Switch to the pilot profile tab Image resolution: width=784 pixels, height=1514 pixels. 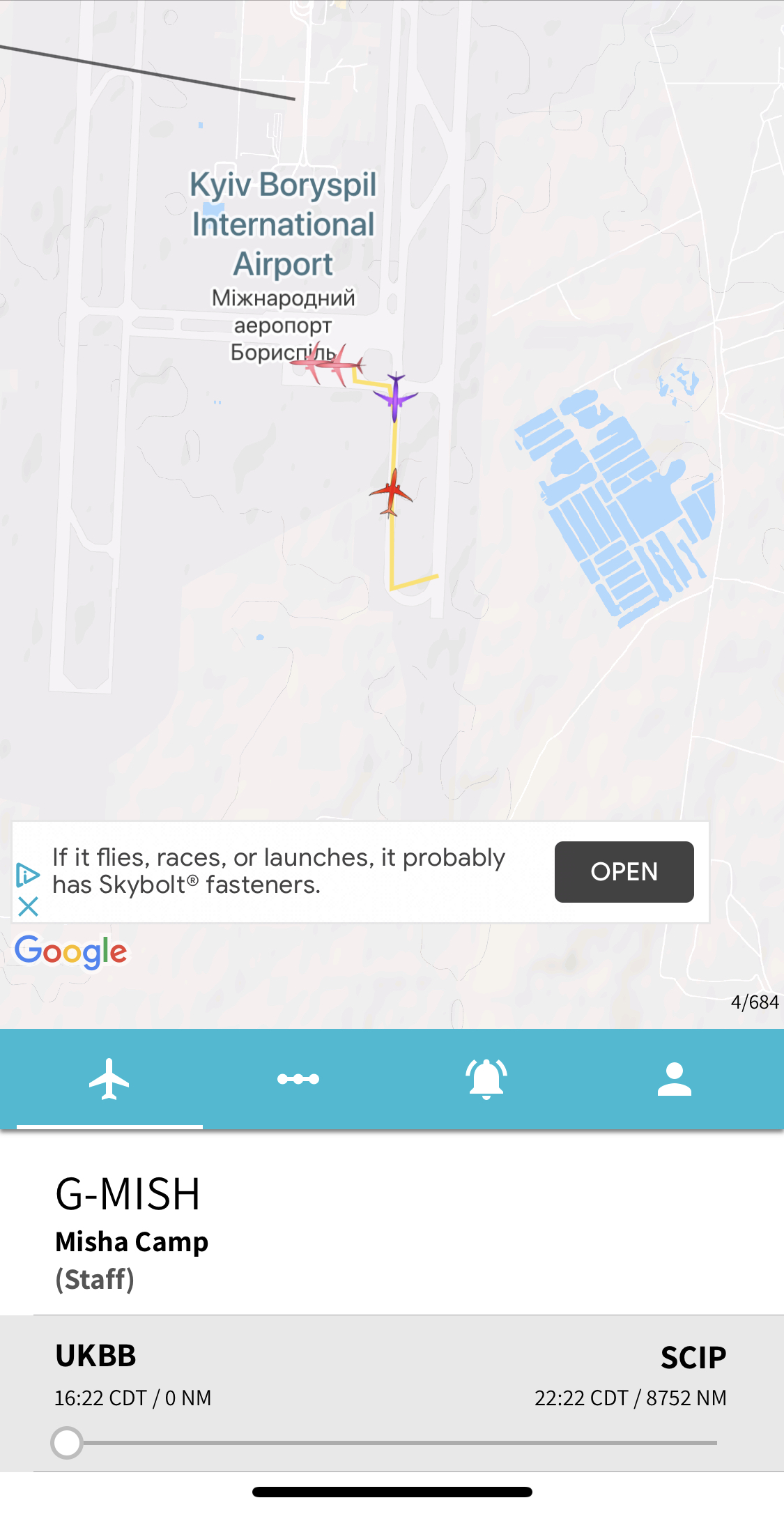674,1079
